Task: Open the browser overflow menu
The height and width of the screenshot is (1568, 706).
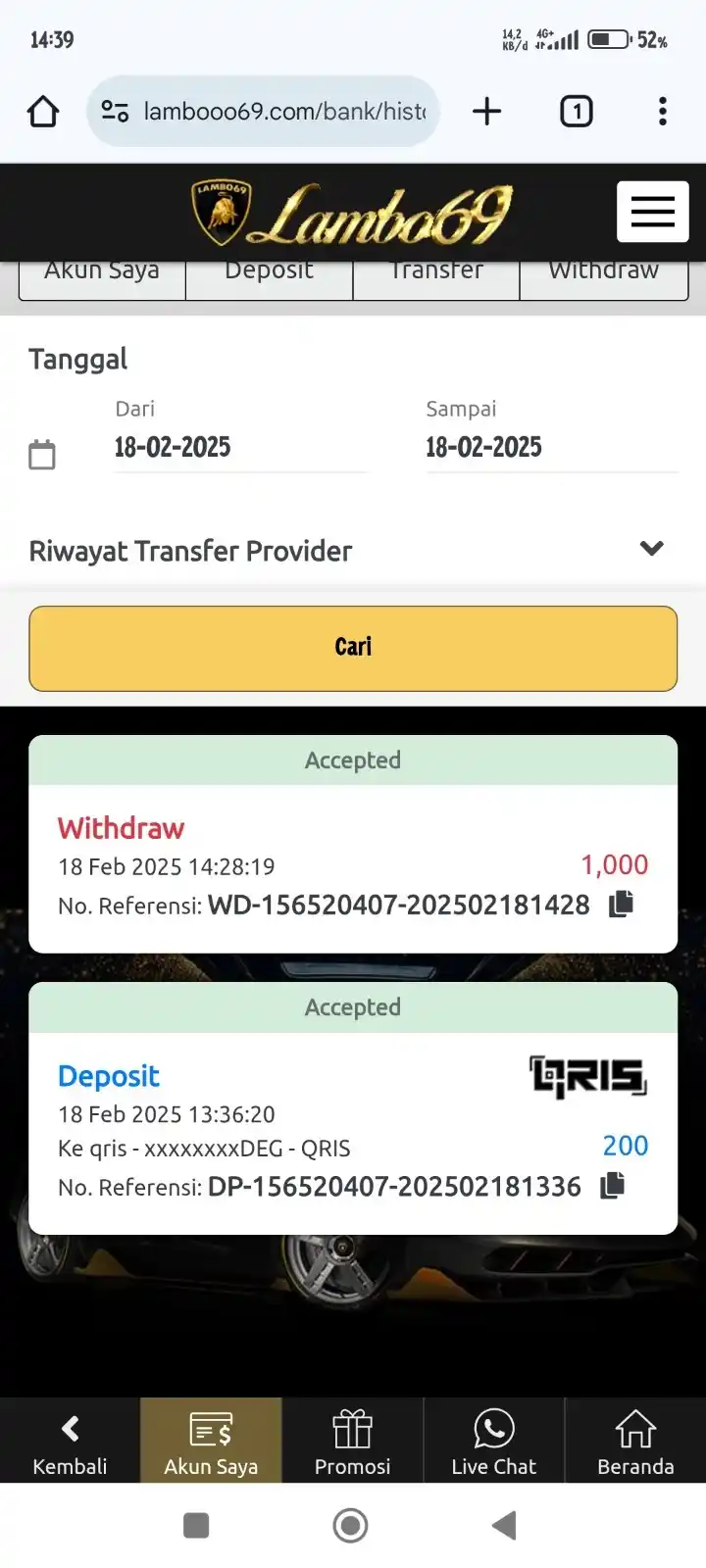Action: click(x=663, y=112)
